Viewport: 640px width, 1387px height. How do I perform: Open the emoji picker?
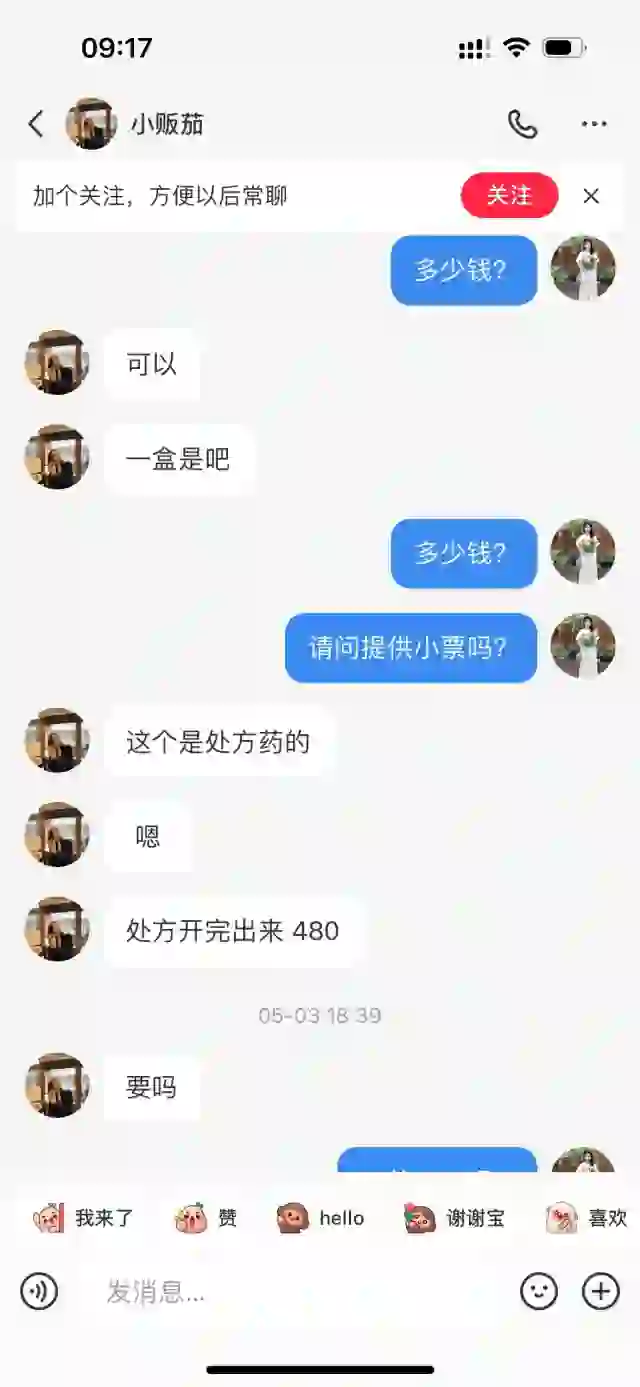coord(539,1292)
